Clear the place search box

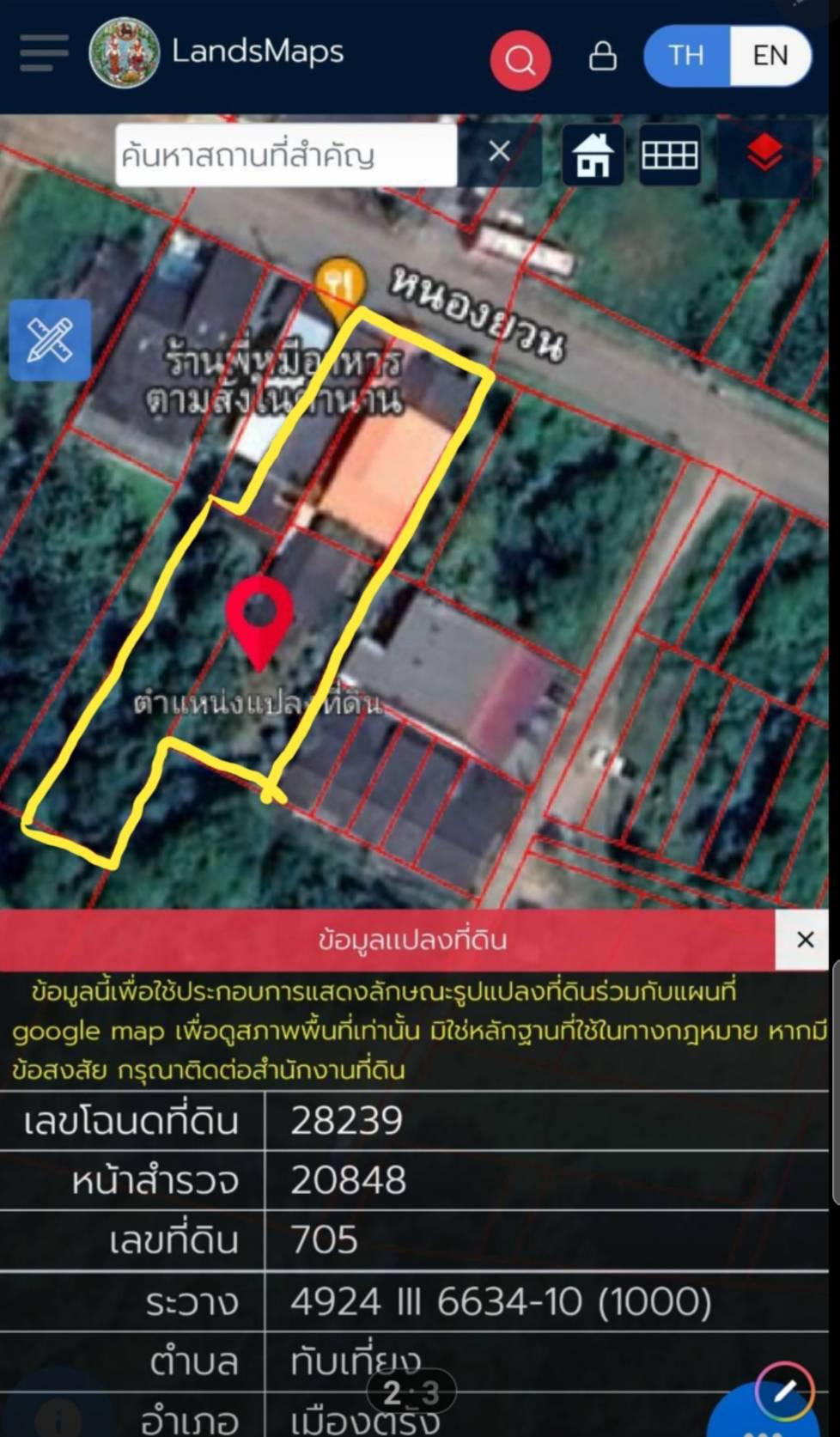[499, 153]
